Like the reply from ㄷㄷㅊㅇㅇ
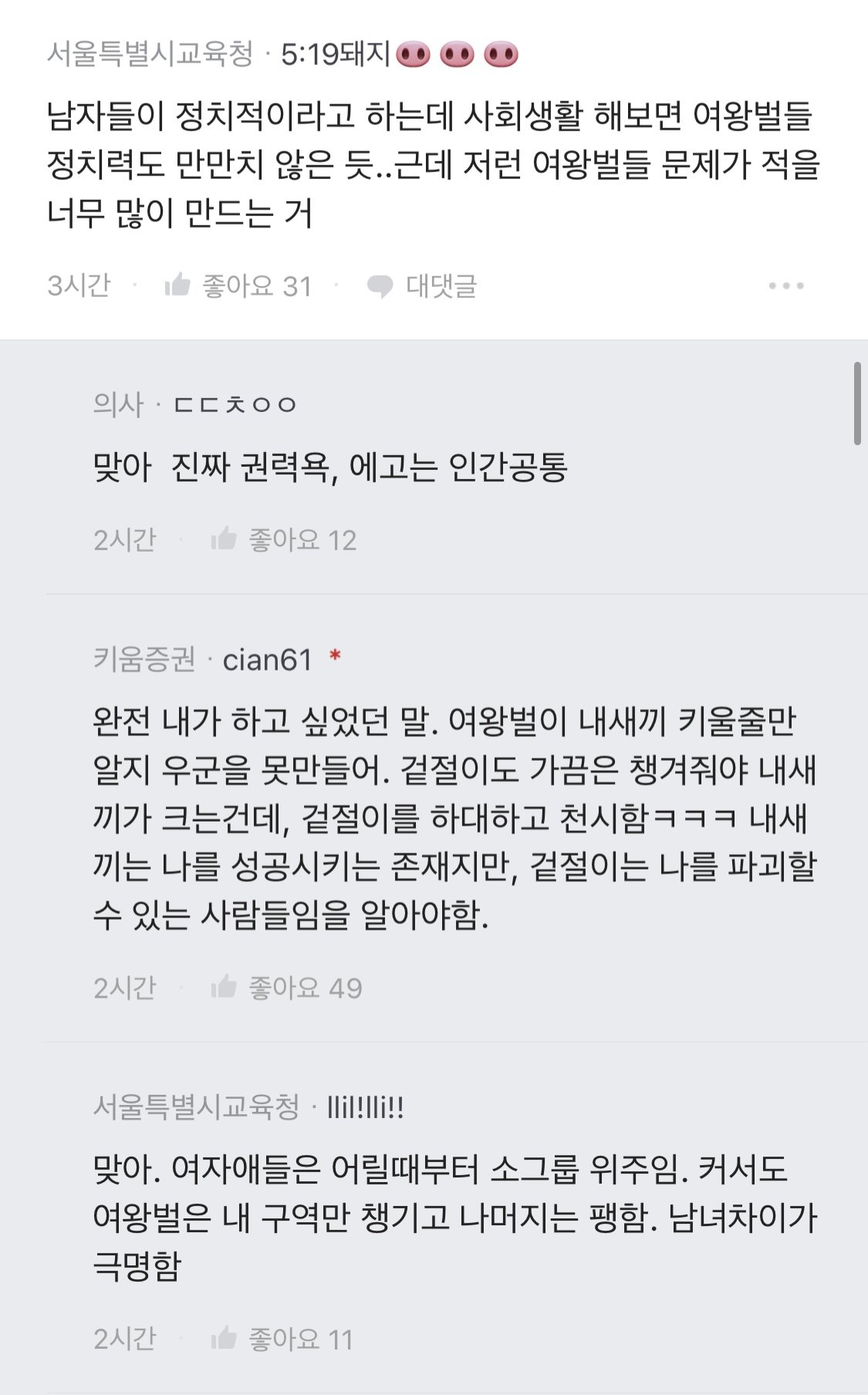 click(224, 539)
